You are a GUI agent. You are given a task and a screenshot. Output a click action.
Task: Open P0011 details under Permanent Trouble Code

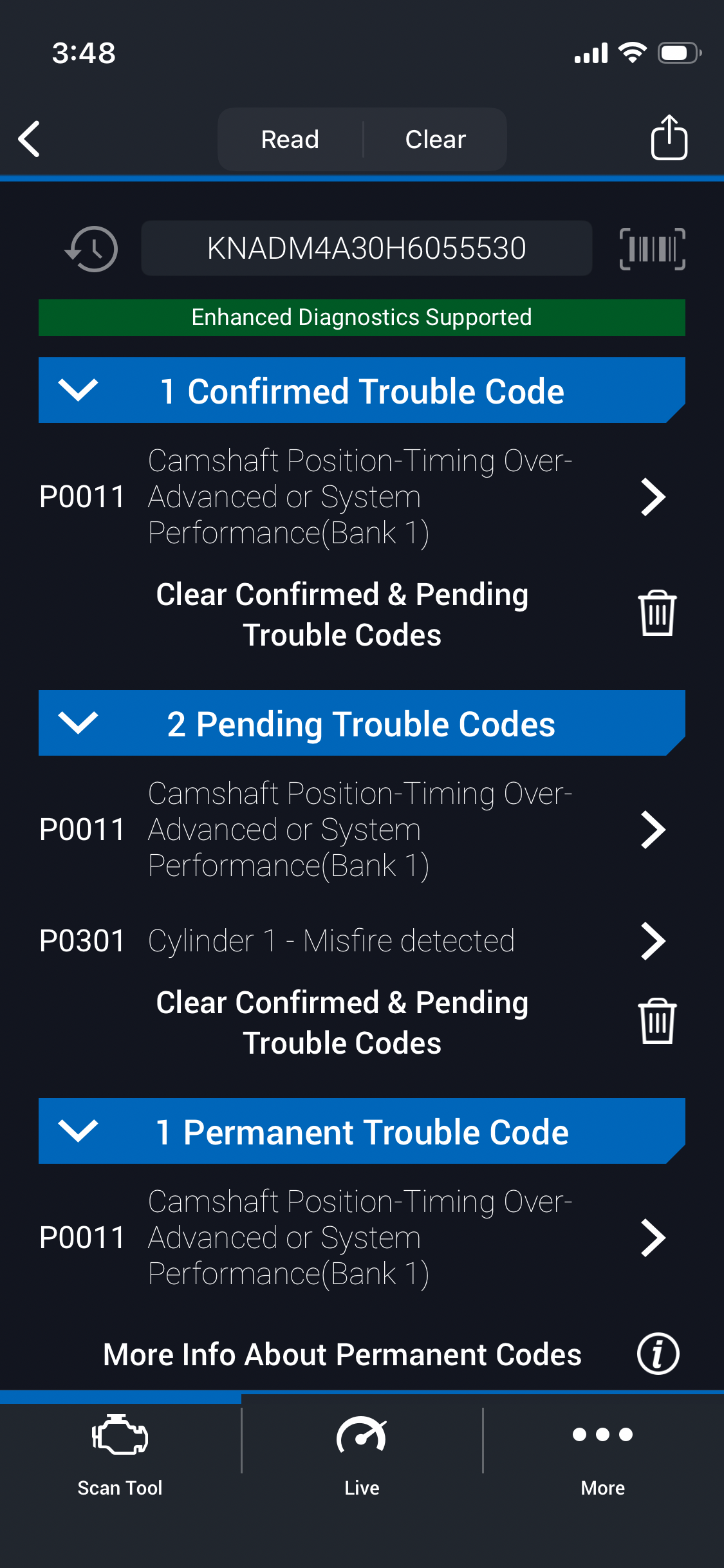[x=653, y=1238]
